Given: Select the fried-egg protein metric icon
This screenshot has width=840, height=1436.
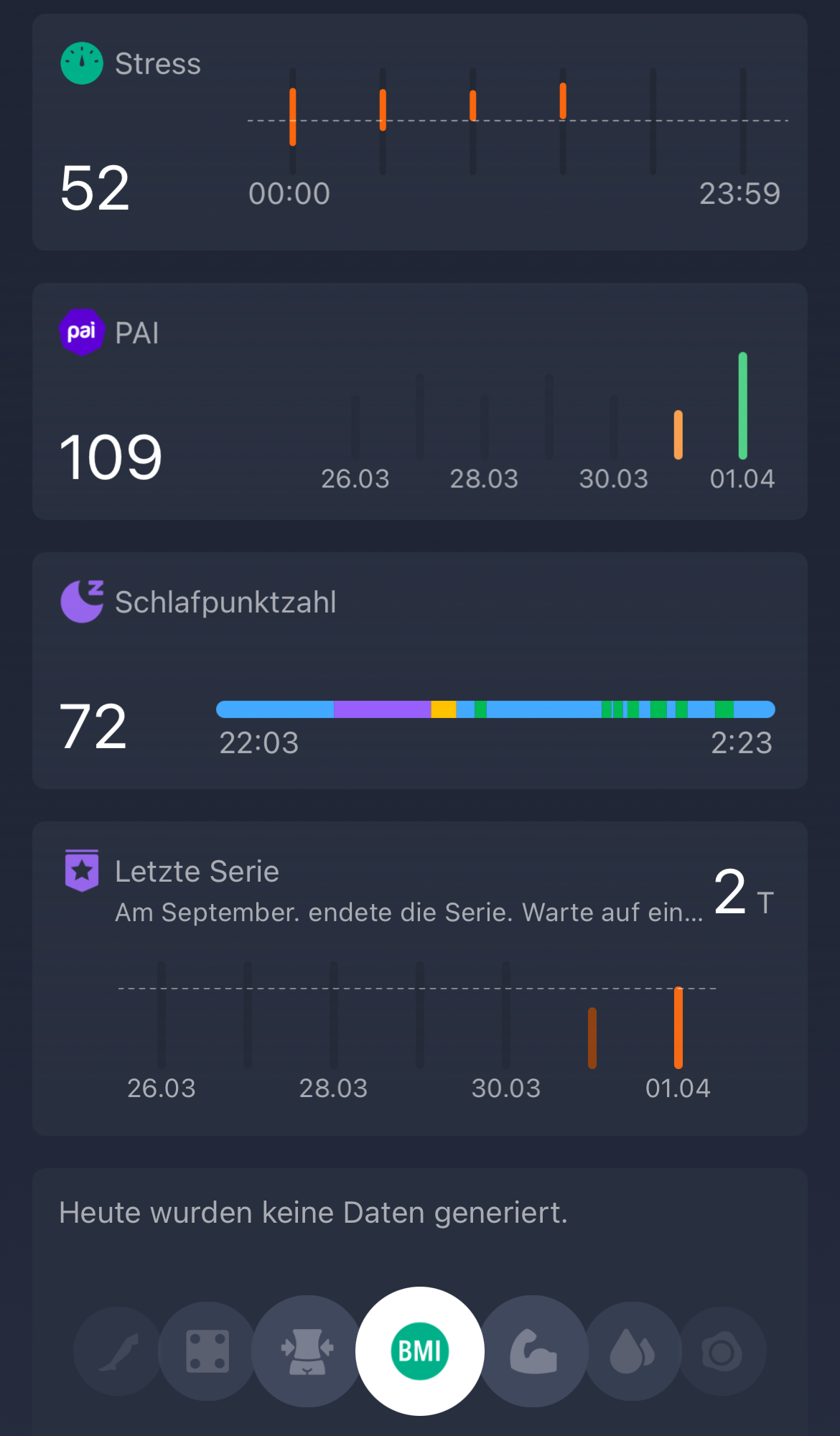Looking at the screenshot, I should click(x=722, y=1351).
